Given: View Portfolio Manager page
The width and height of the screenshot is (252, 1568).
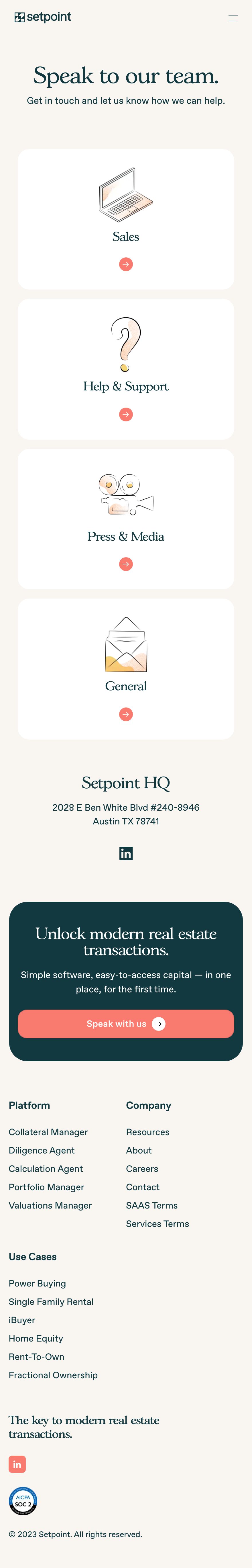Looking at the screenshot, I should click(46, 1187).
